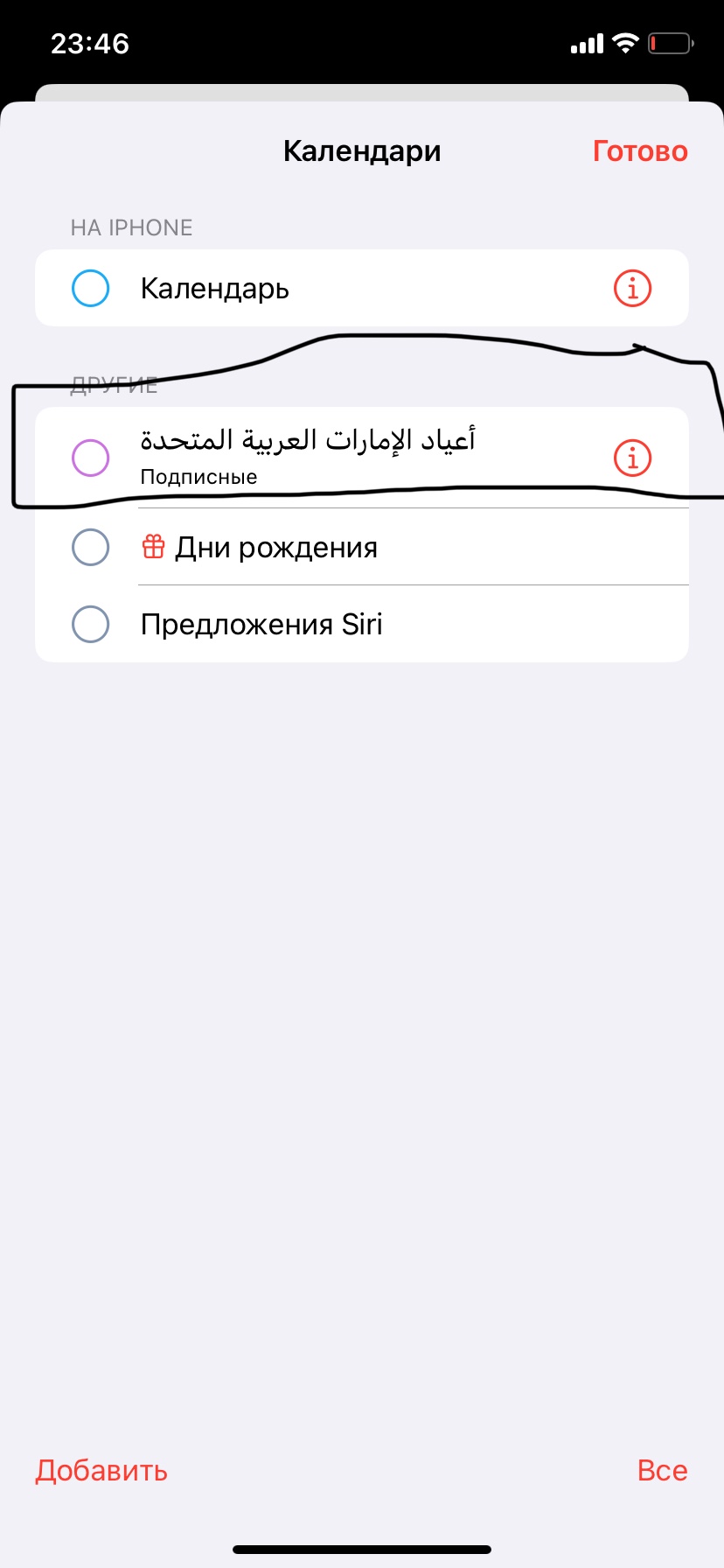Tap the Календари title
Viewport: 724px width, 1568px height.
[x=362, y=150]
